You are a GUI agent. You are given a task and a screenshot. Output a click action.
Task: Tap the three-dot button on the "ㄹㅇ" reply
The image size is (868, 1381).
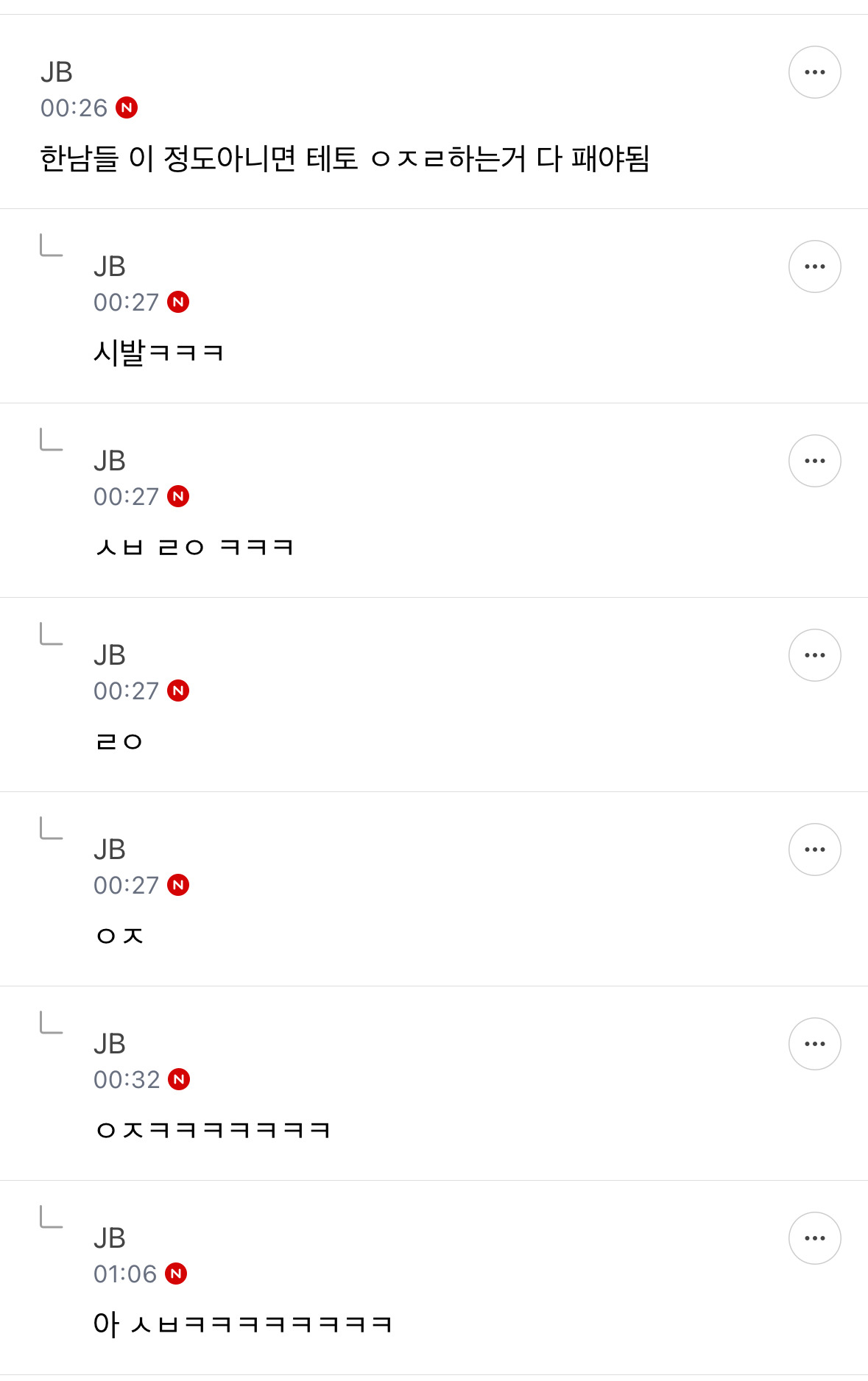[814, 655]
